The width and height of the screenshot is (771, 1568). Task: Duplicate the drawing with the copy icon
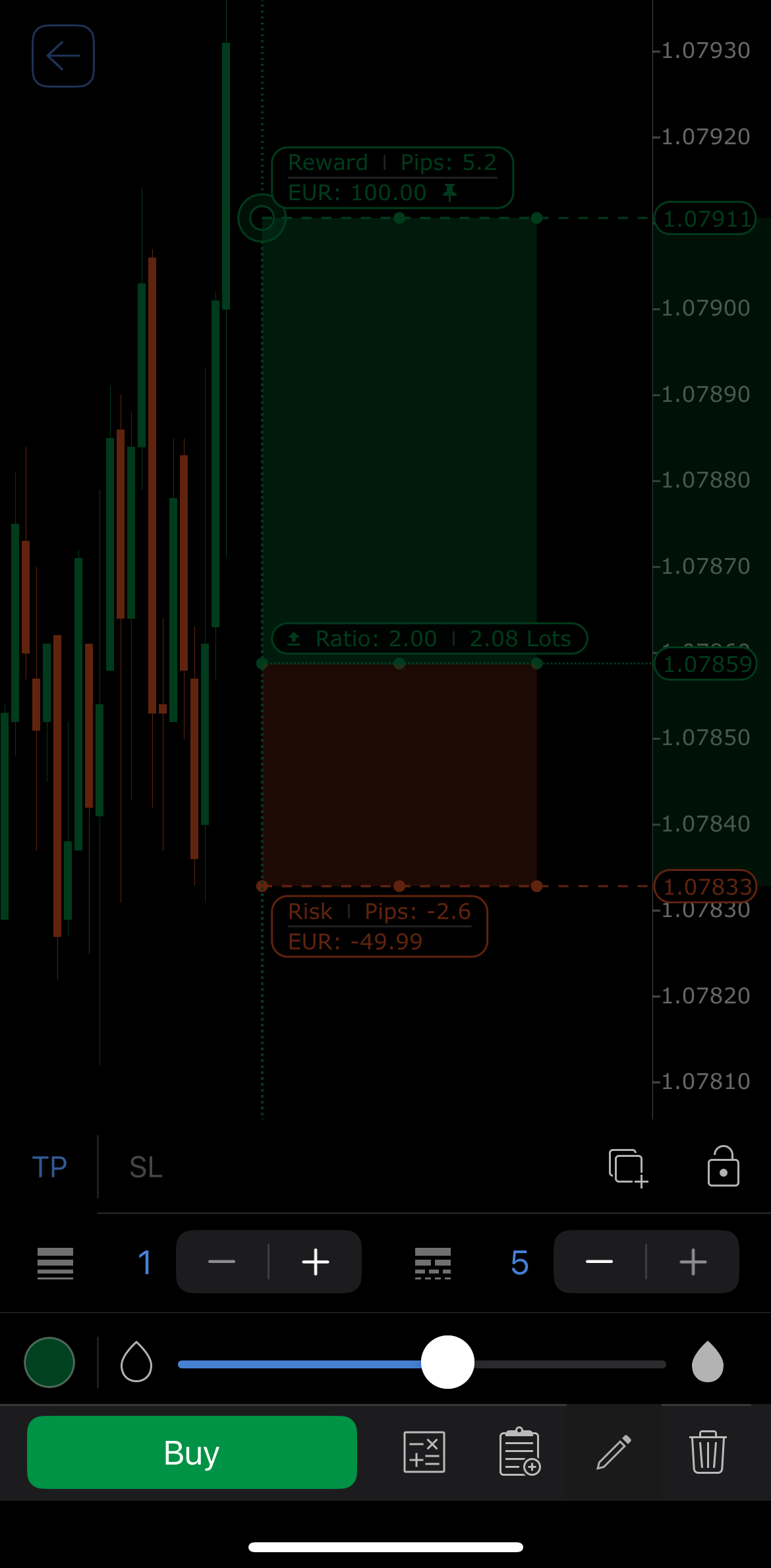pos(628,1167)
